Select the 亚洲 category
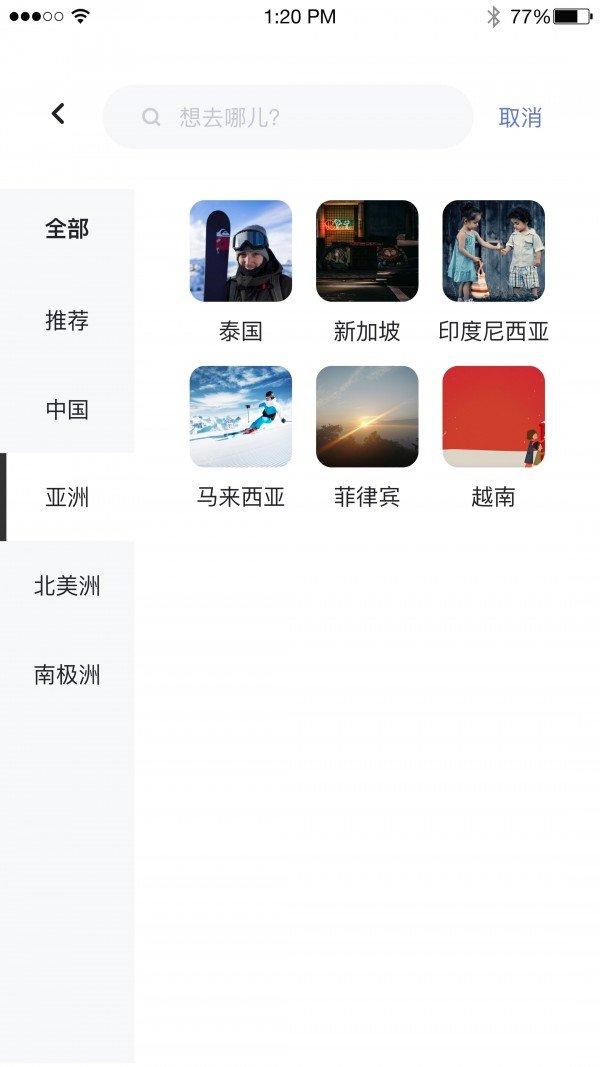 pyautogui.click(x=67, y=497)
